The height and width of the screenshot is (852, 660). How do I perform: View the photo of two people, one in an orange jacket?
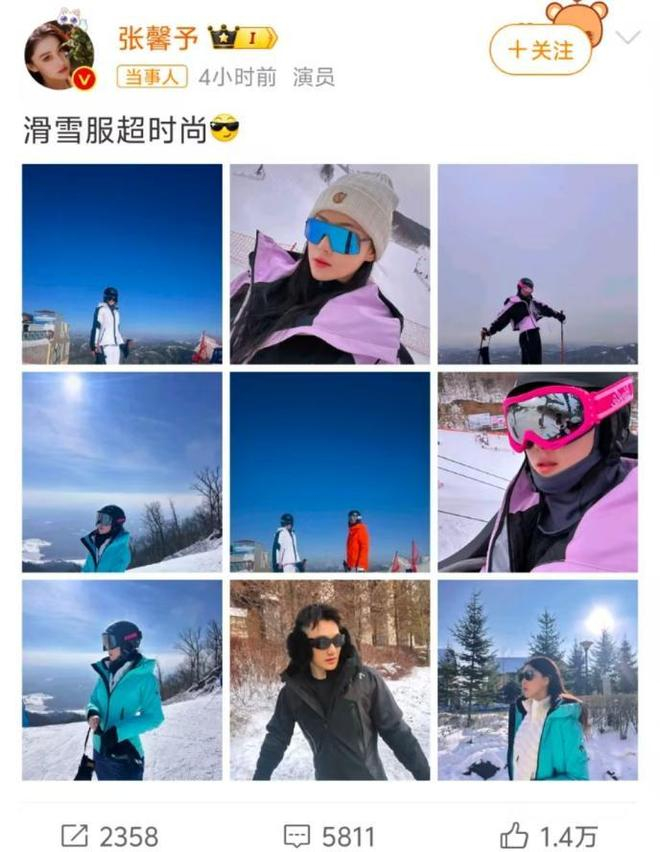[x=330, y=472]
